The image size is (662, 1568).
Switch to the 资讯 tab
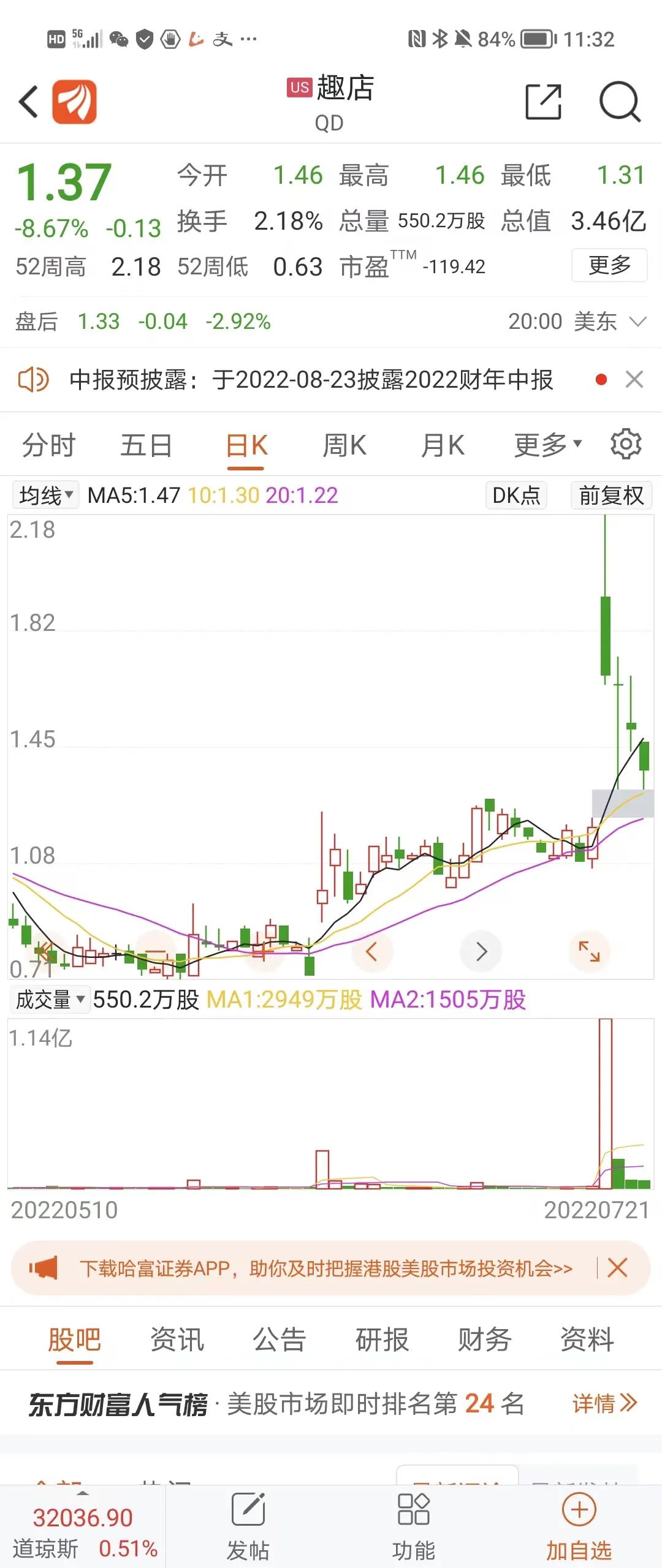pos(177,1340)
